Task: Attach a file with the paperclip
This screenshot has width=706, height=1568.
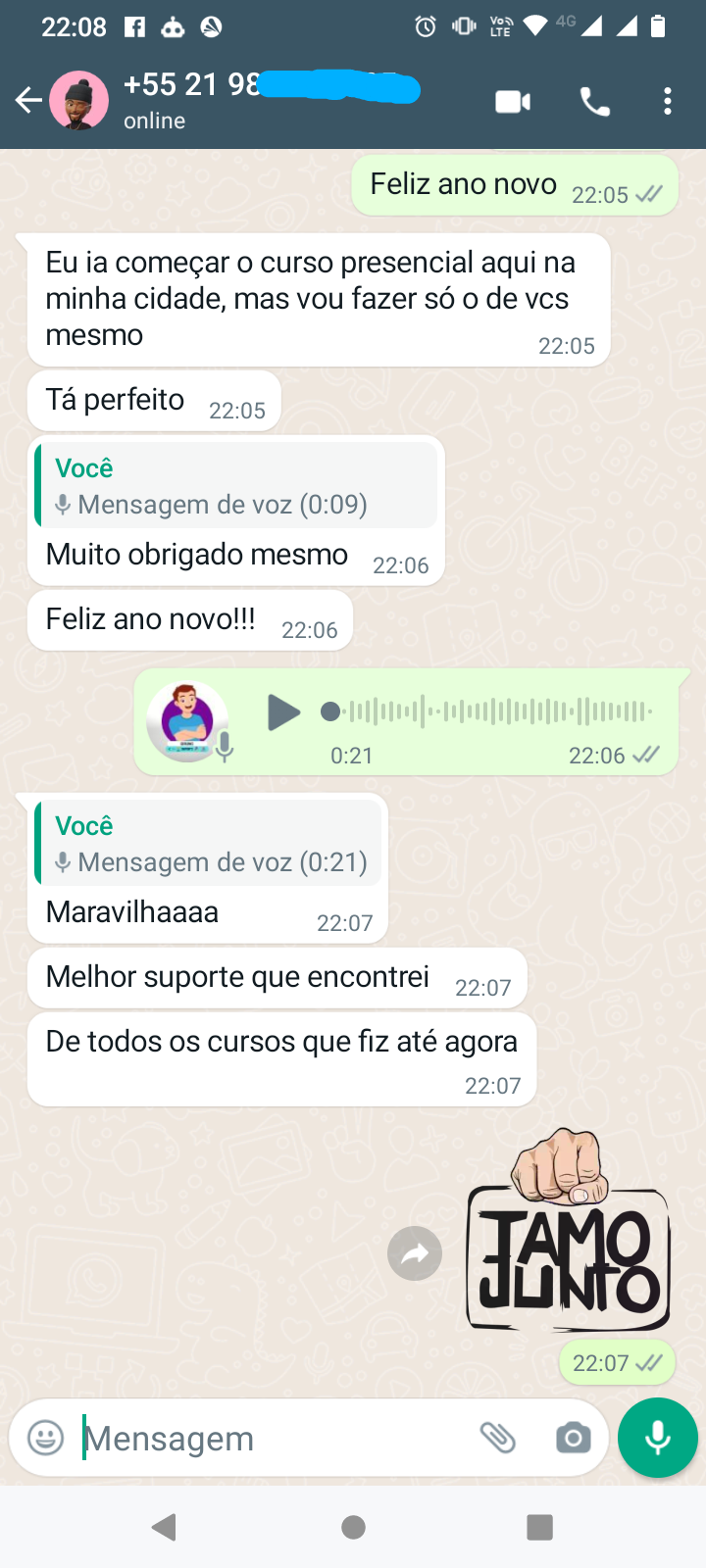Action: click(x=497, y=1438)
